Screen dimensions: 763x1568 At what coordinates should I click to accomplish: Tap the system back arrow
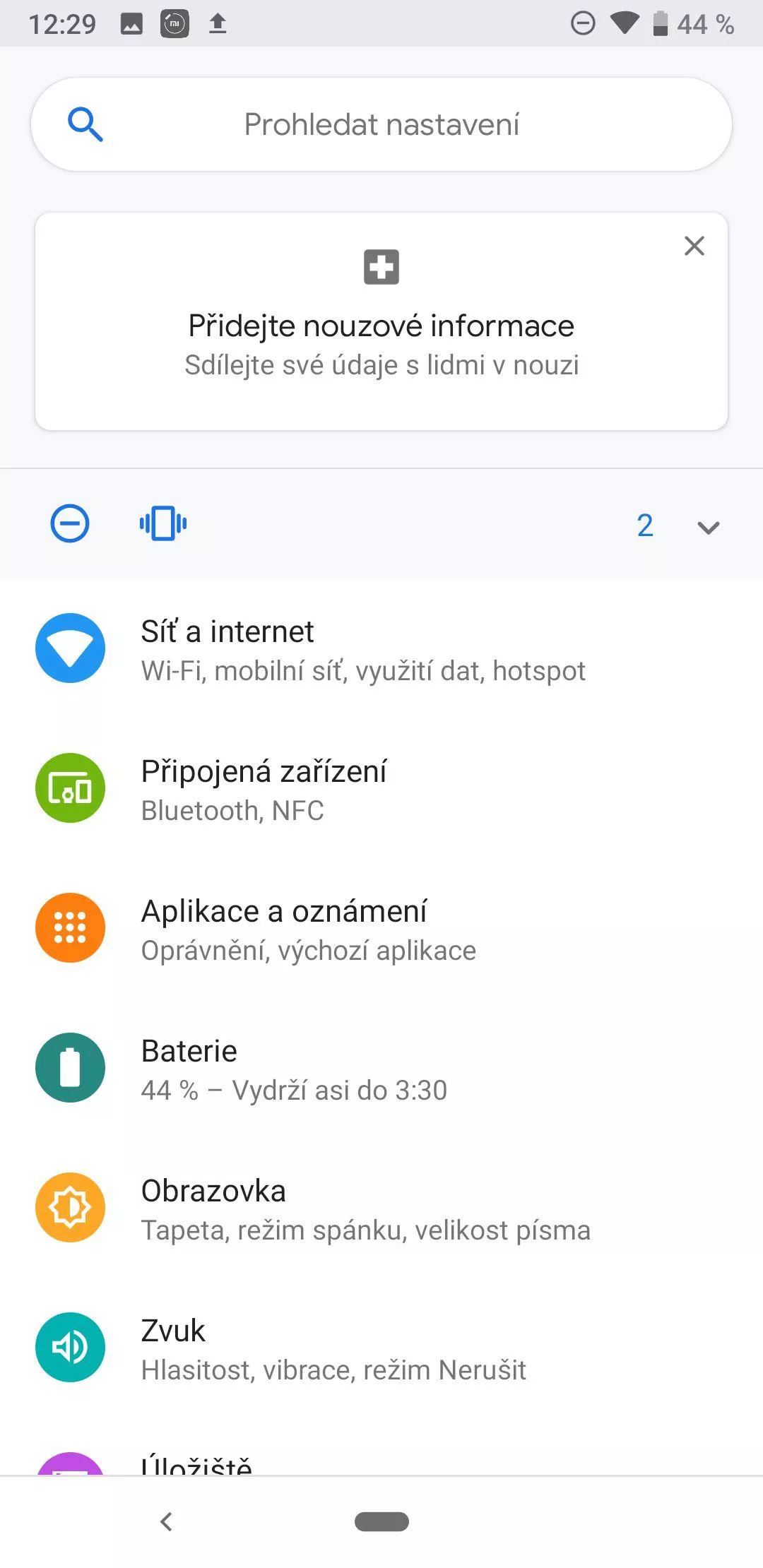point(167,1521)
